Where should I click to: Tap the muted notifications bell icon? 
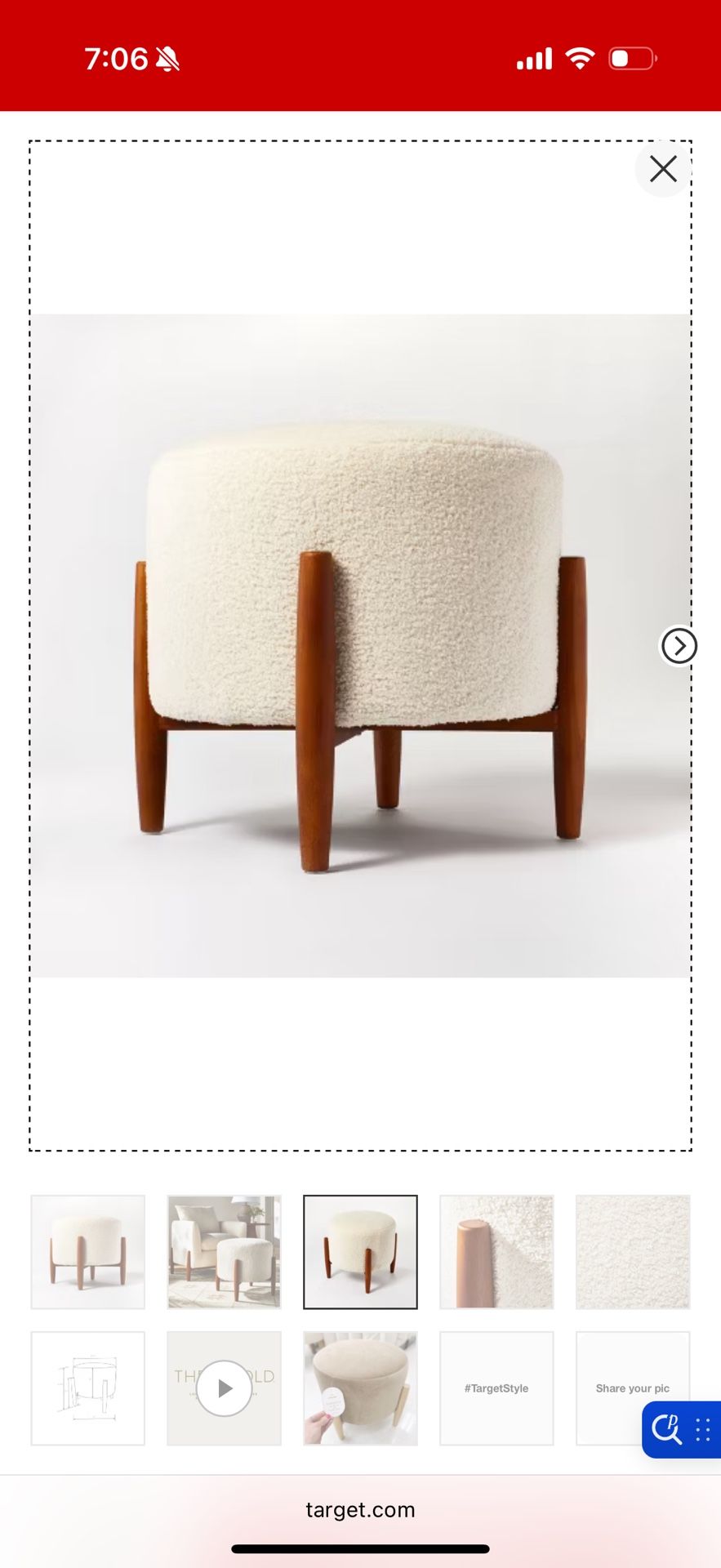167,57
